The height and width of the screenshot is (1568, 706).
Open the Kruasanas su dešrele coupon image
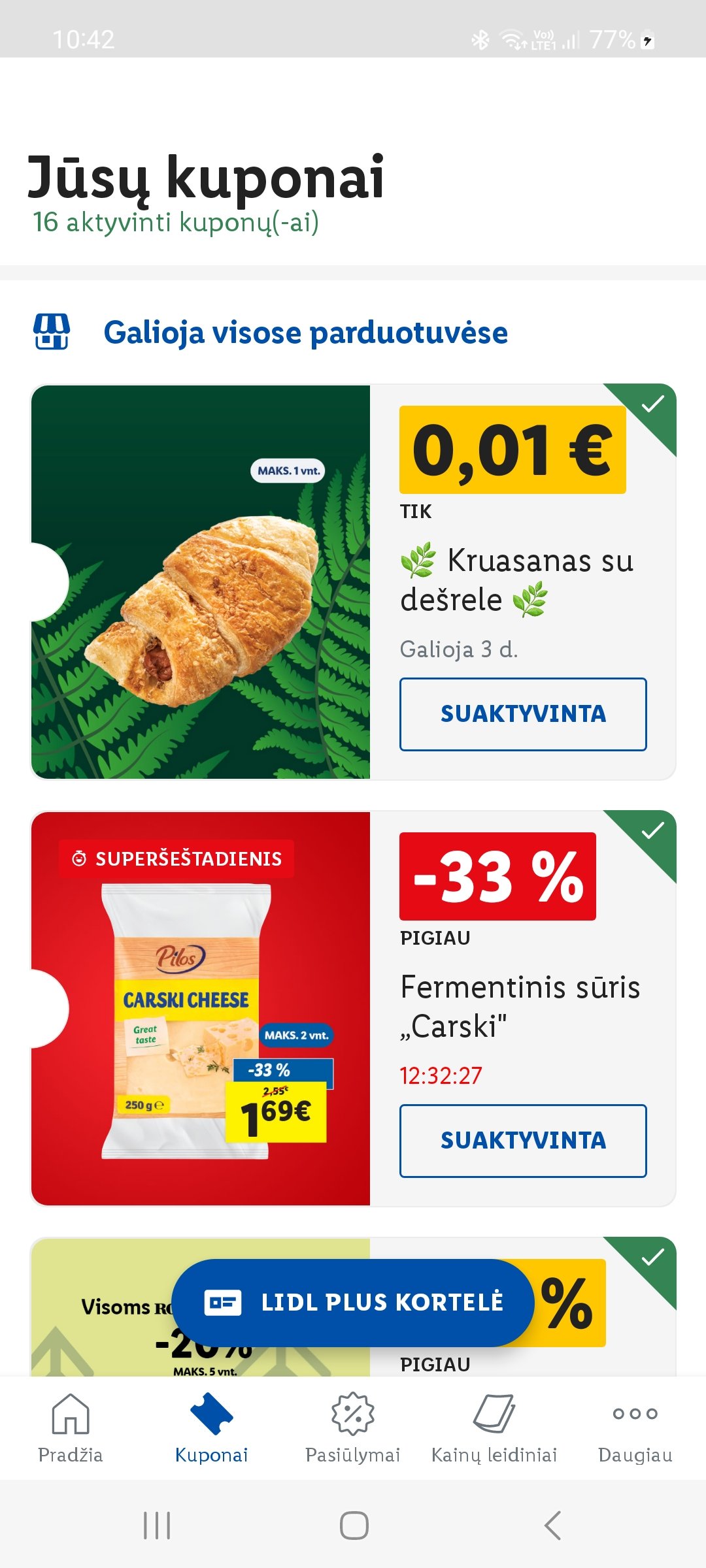[201, 581]
